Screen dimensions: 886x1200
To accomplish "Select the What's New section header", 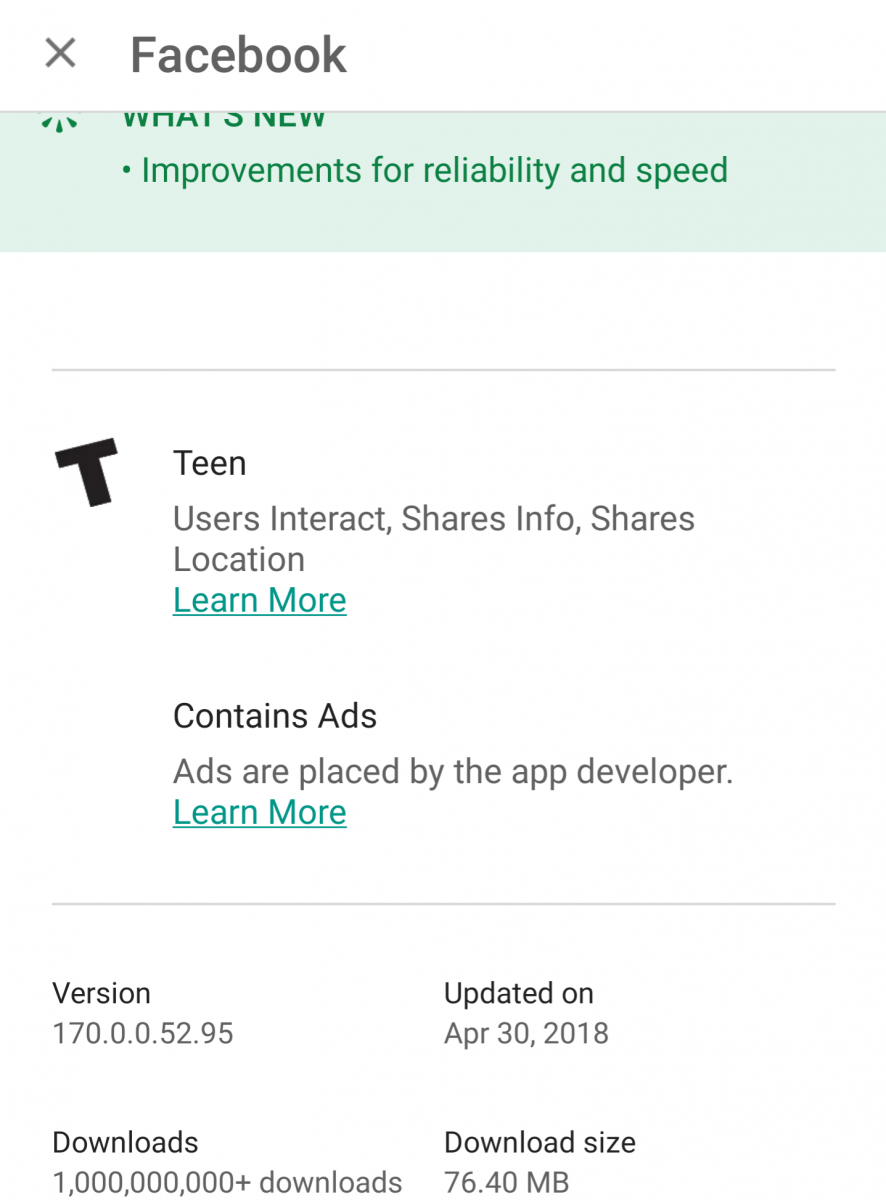I will [x=222, y=115].
